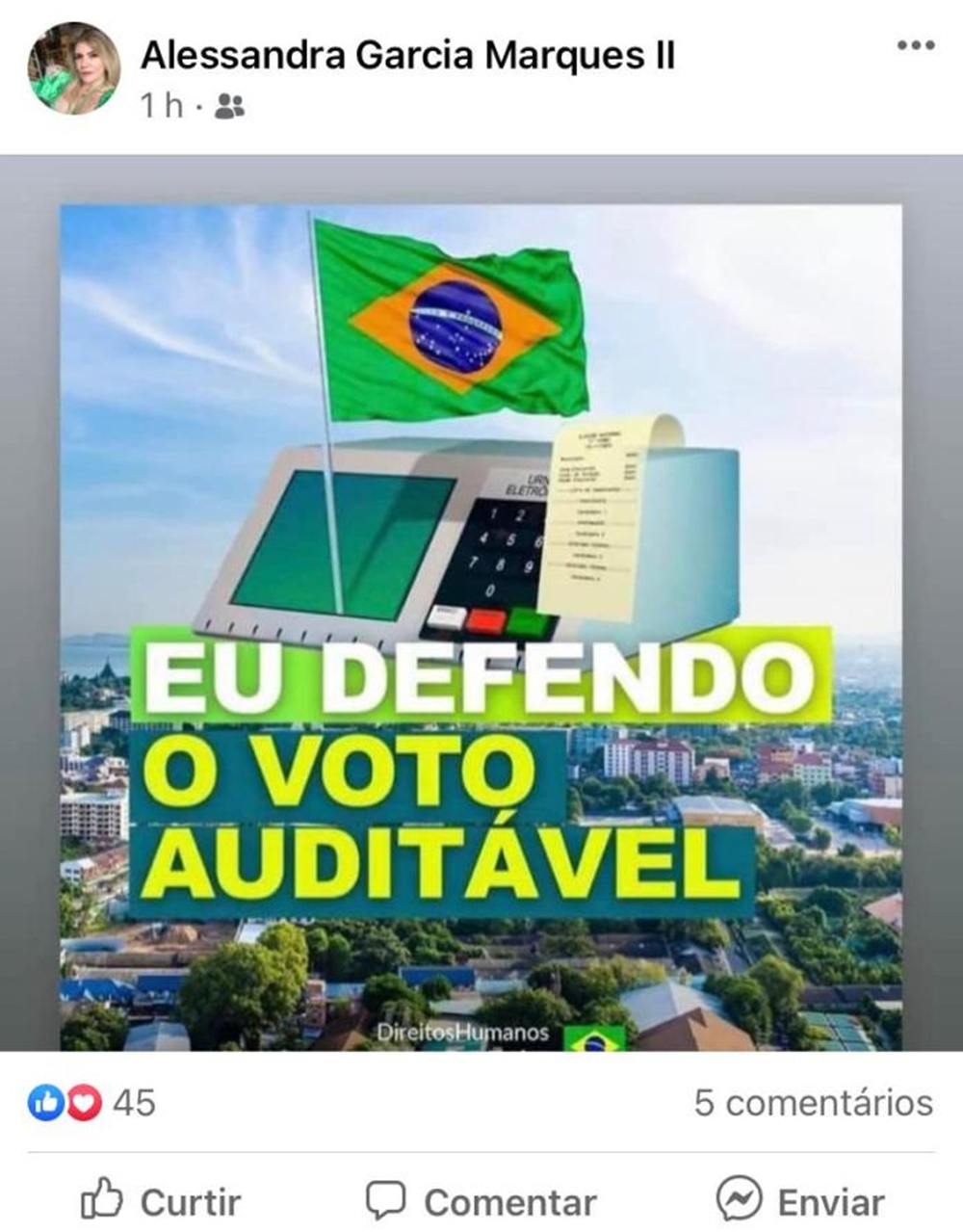
Task: Tap Comentar to write a comment
Action: [481, 1201]
